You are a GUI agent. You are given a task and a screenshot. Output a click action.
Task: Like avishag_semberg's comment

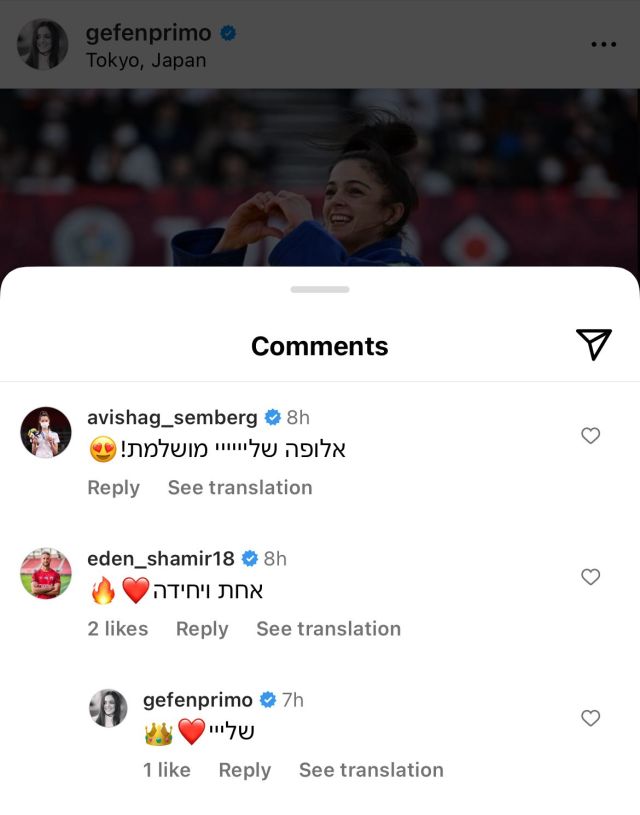pyautogui.click(x=591, y=435)
